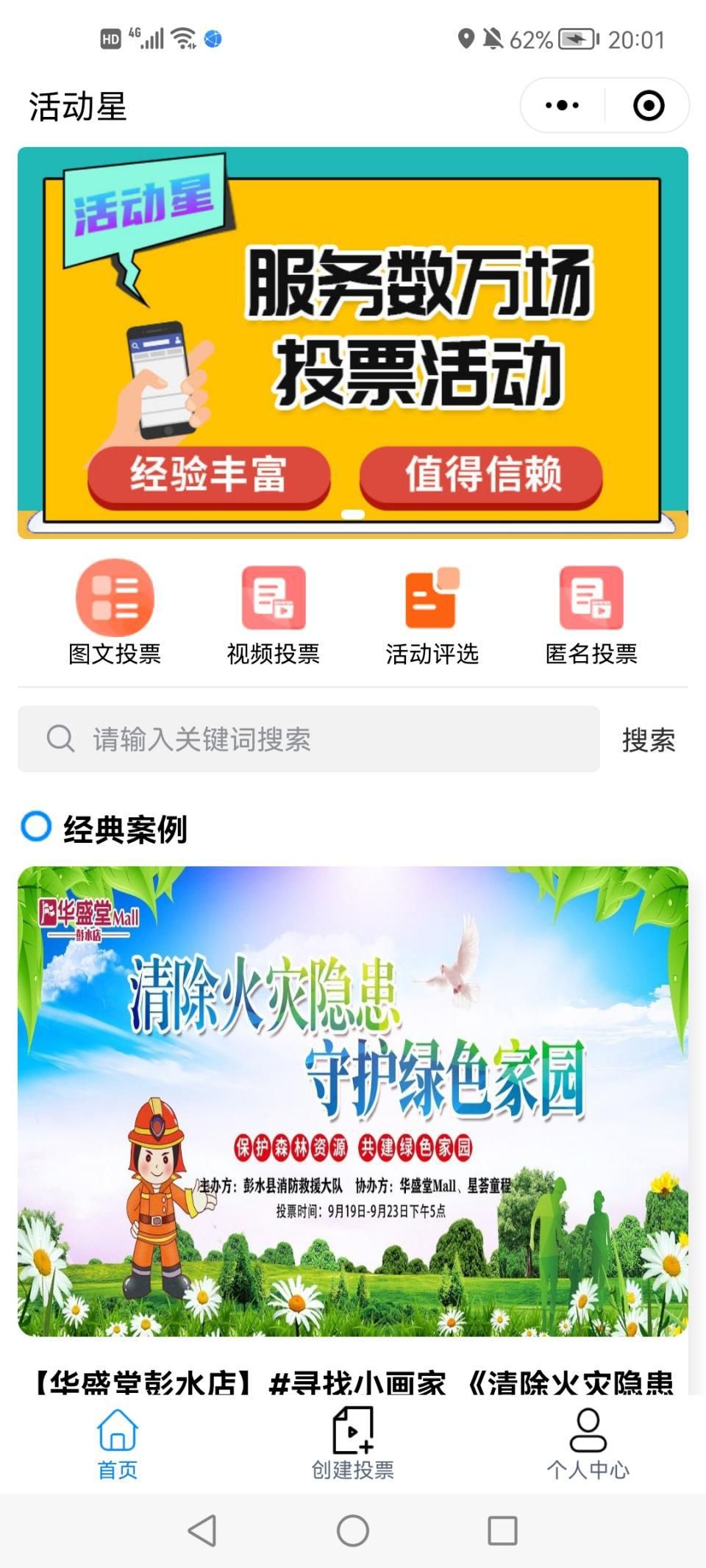This screenshot has height=1568, width=706.
Task: Open 视频投票 from the icon row
Action: click(x=274, y=598)
